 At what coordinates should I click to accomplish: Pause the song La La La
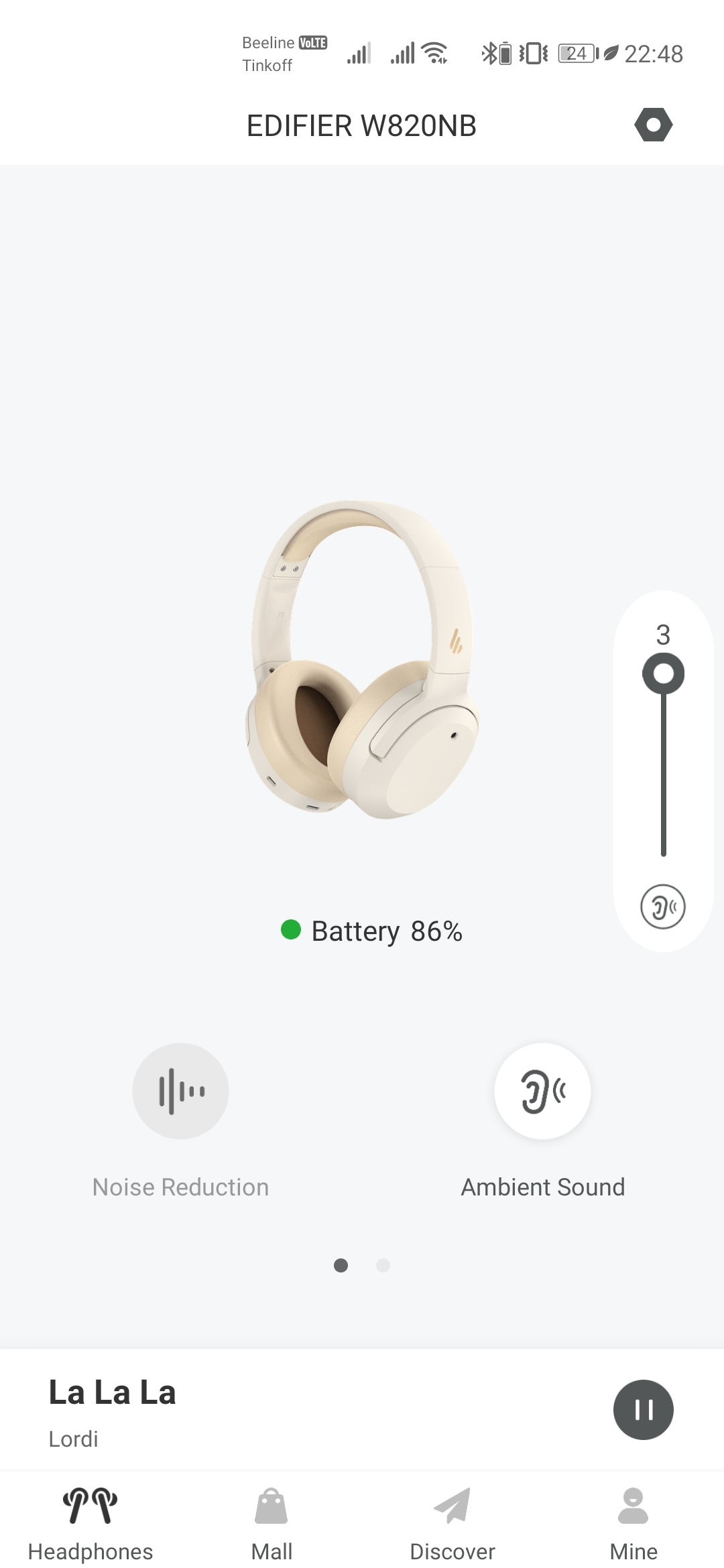(x=643, y=1410)
